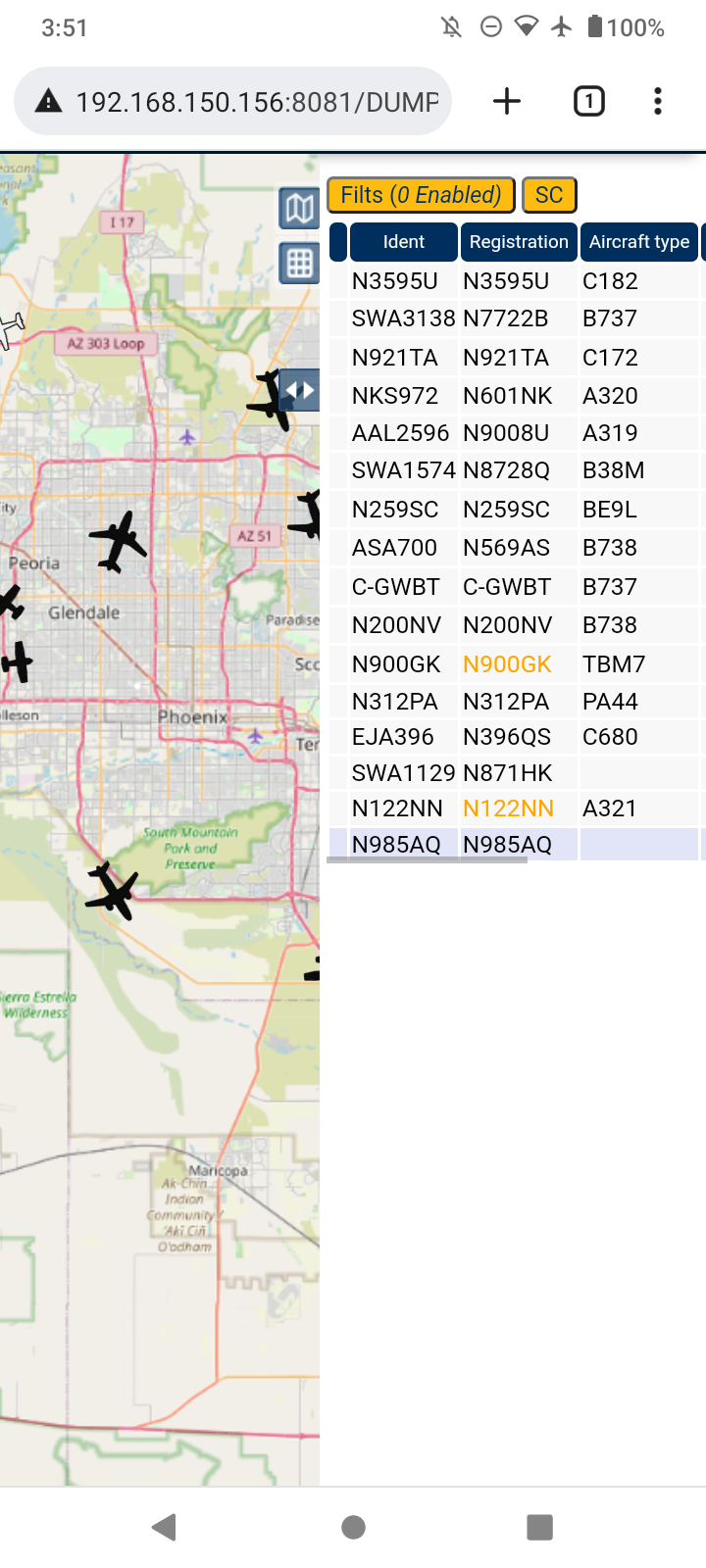Sort by the Aircraft type column header
Viewport: 706px width, 1568px height.
(x=639, y=242)
